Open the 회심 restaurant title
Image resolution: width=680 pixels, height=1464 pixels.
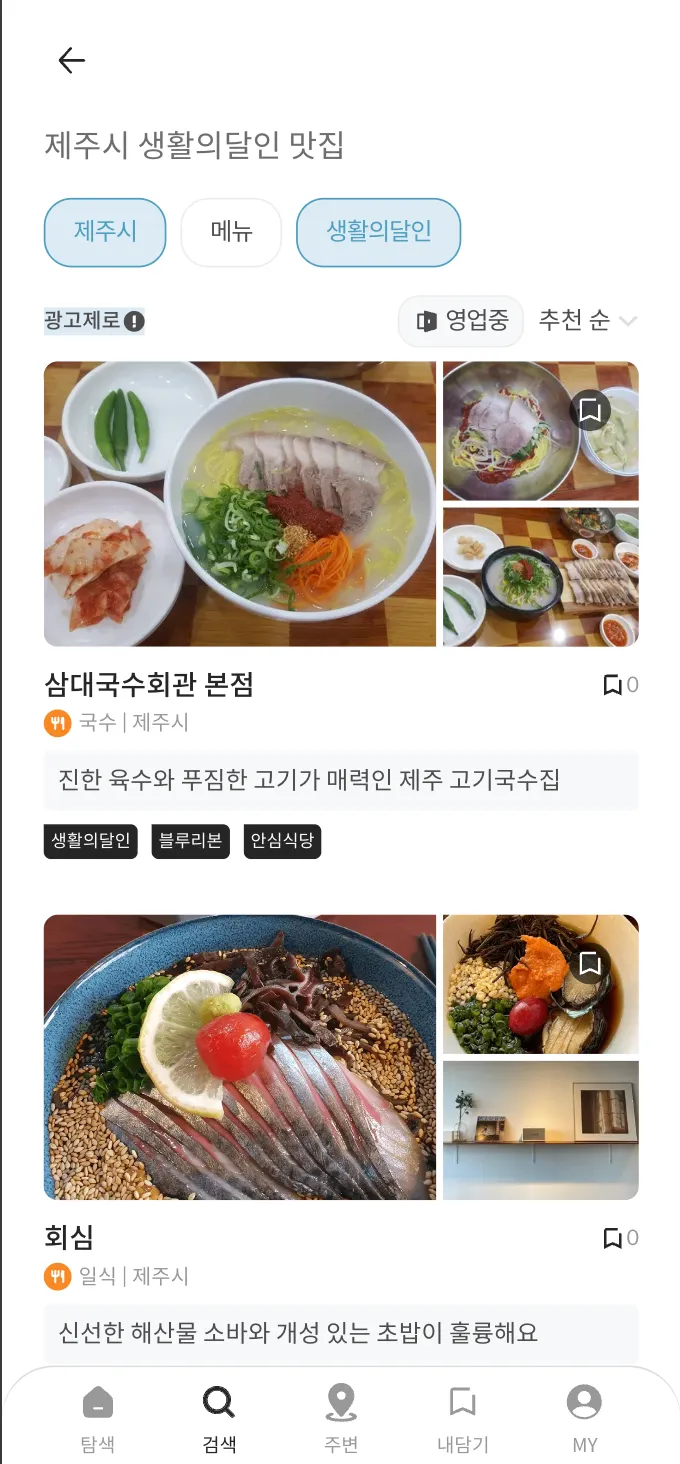pos(69,1237)
